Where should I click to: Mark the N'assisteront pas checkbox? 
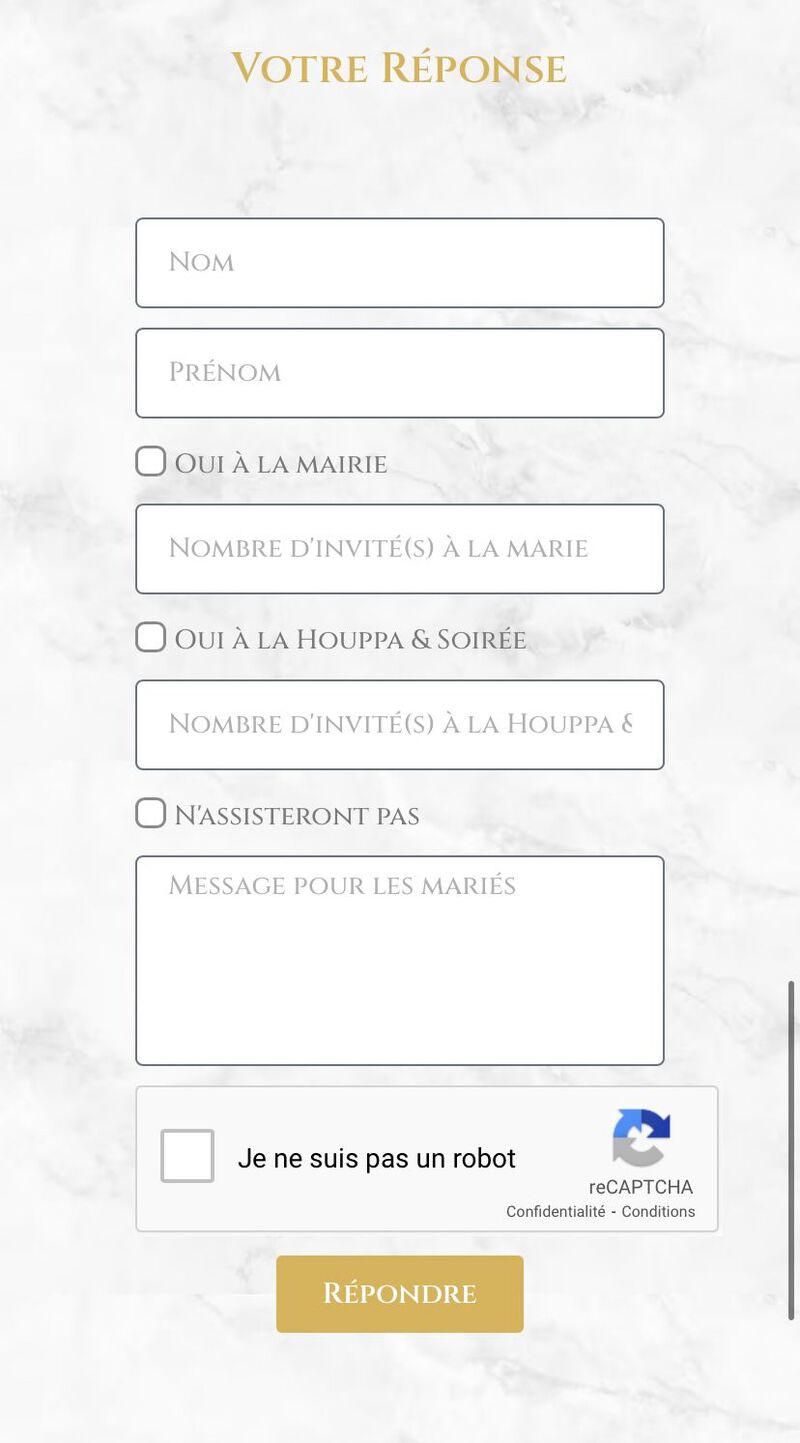(x=151, y=813)
